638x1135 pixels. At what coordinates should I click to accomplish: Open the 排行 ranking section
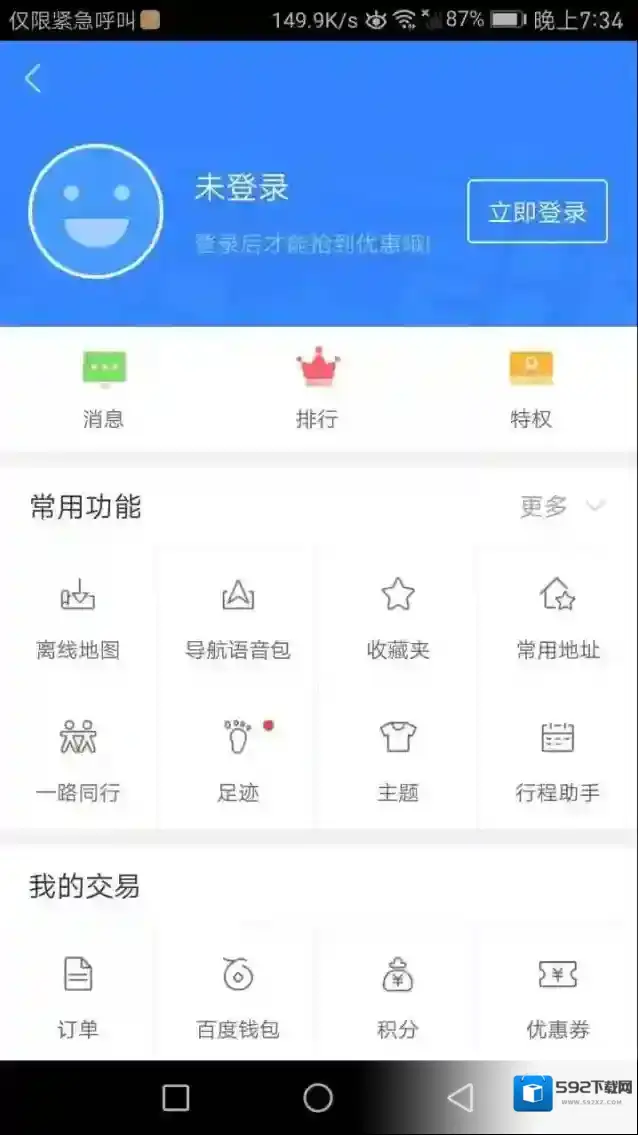click(x=318, y=389)
